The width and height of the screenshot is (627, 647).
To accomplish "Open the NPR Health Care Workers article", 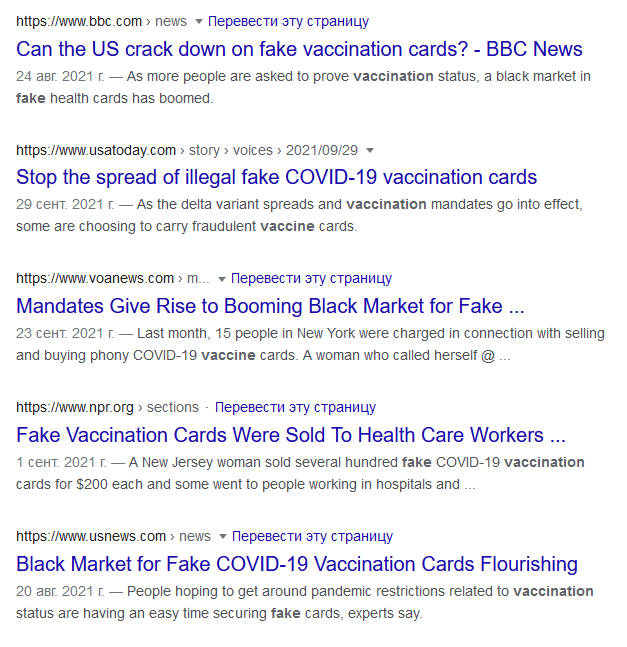I will point(291,435).
